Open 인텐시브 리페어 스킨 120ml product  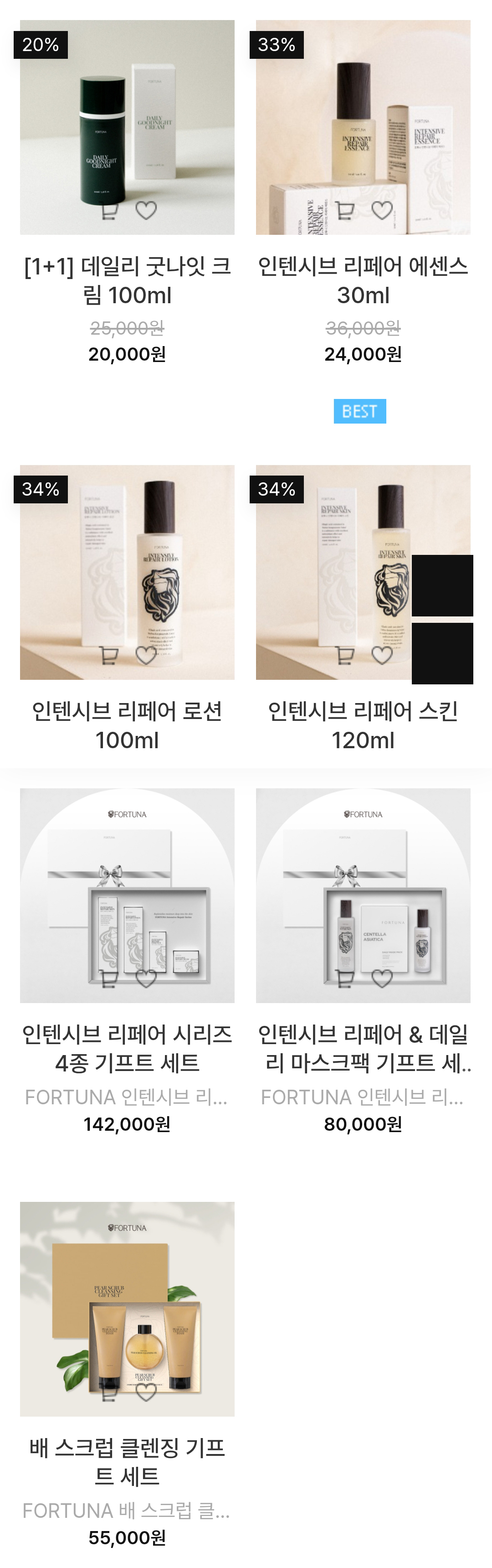[363, 725]
